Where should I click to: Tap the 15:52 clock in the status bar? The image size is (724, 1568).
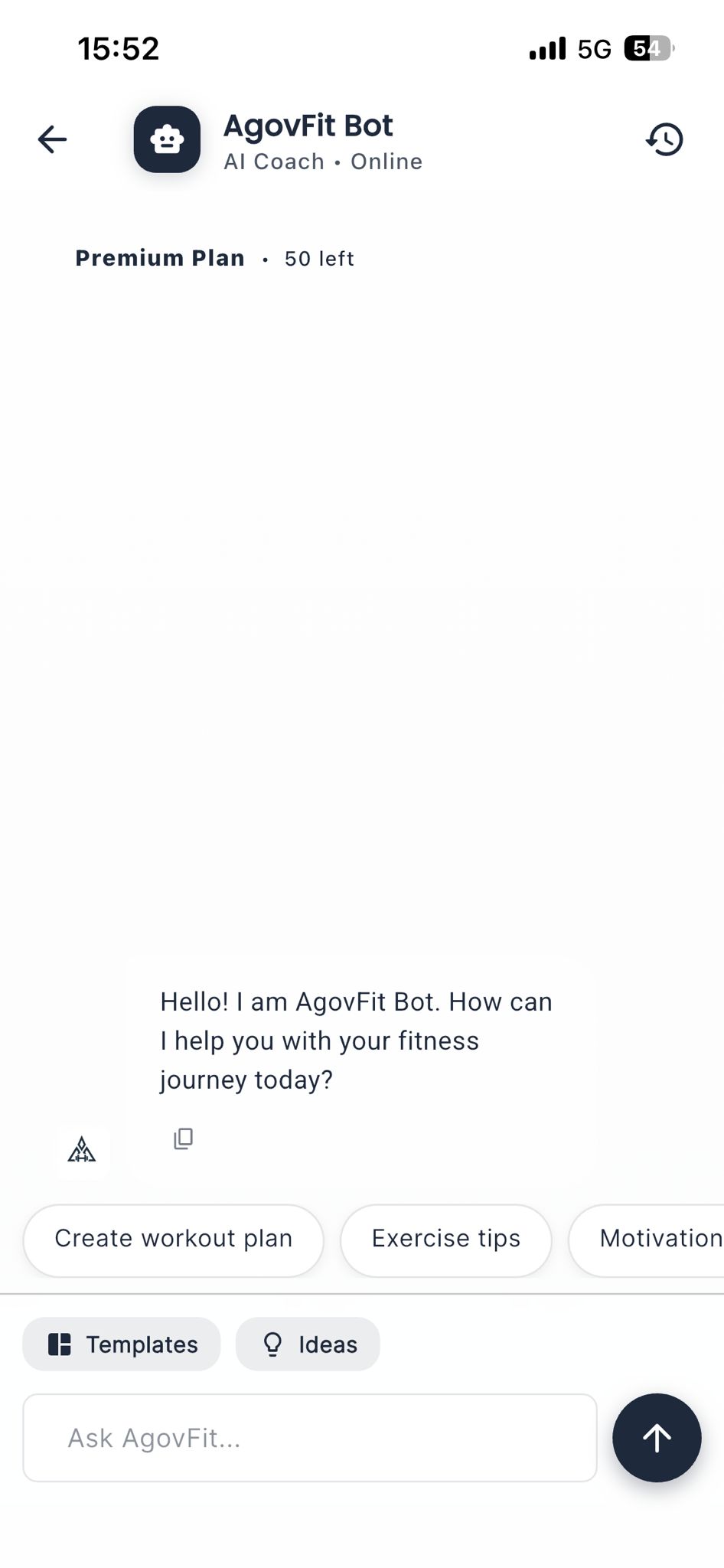[119, 47]
